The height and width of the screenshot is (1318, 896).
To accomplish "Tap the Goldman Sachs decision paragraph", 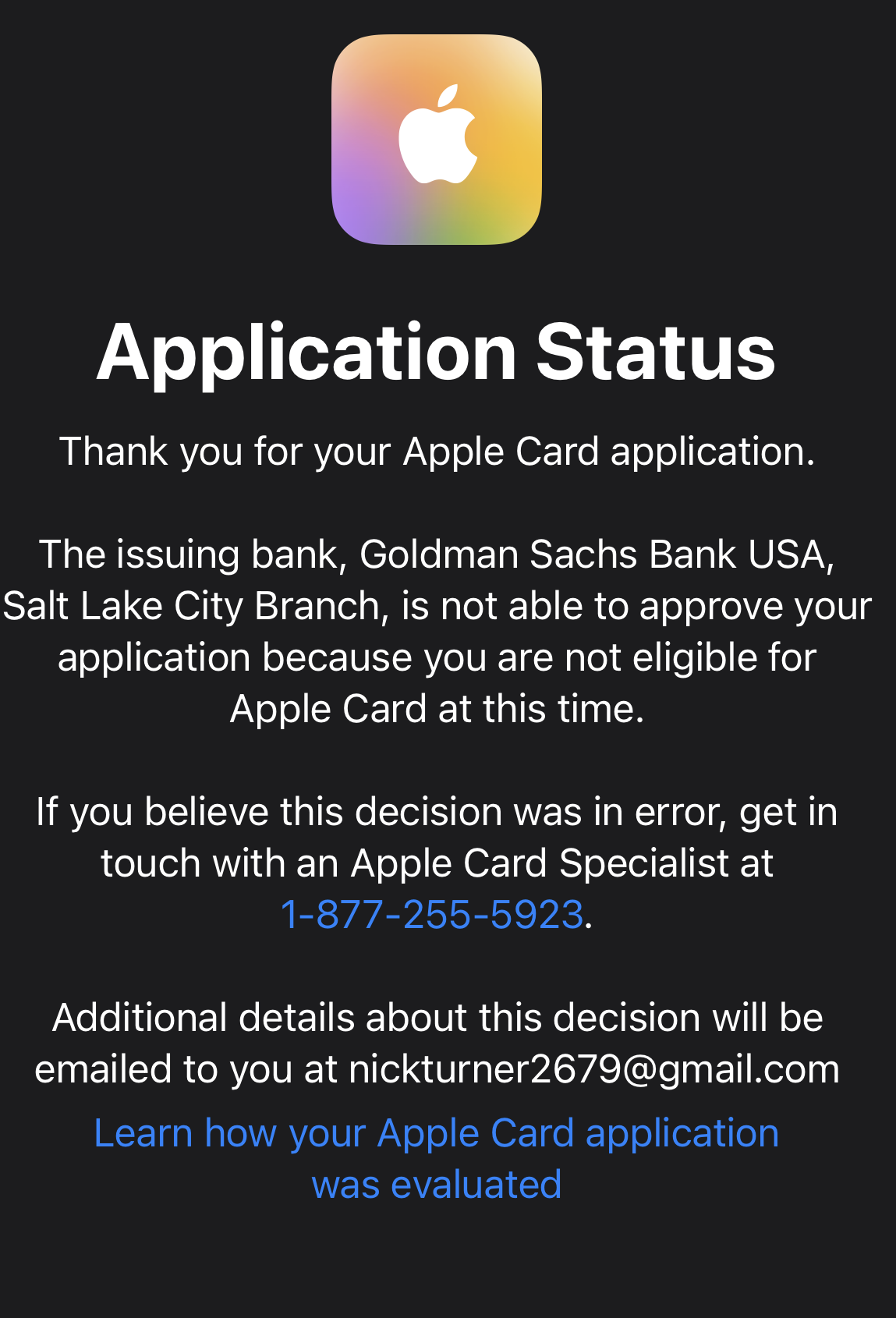I will pyautogui.click(x=438, y=630).
